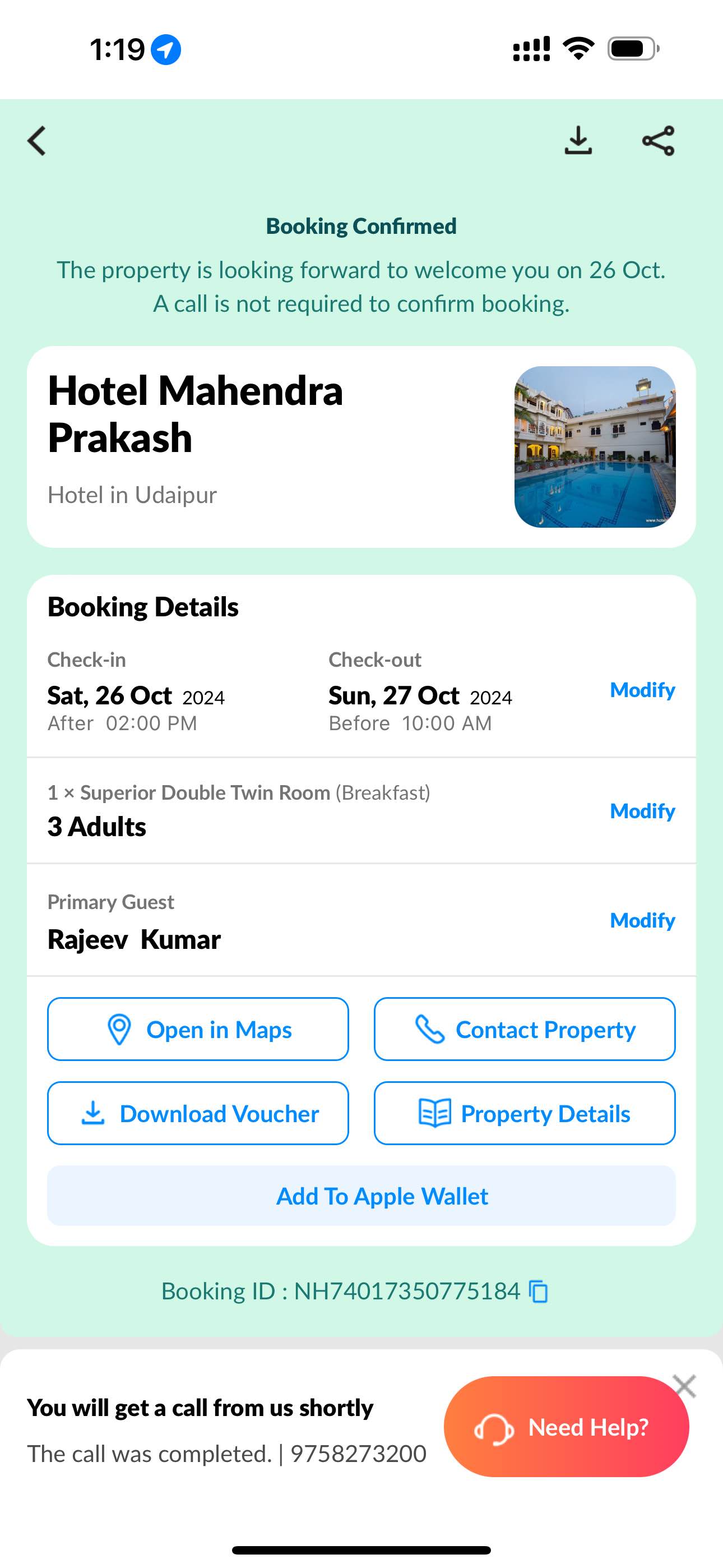Tap the Need Help? button
Viewport: 723px width, 1568px height.
tap(566, 1427)
